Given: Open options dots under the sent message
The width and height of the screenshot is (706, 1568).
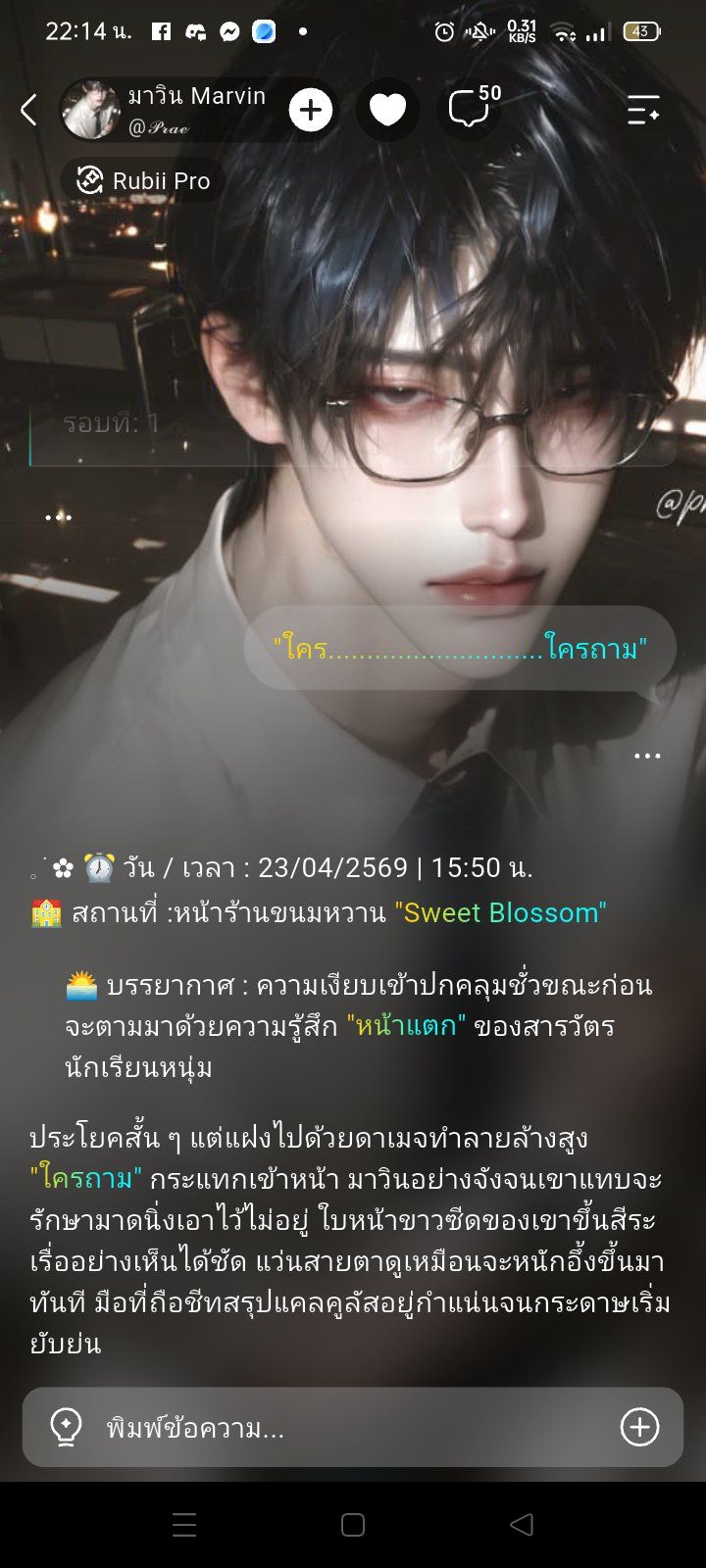Looking at the screenshot, I should point(647,756).
